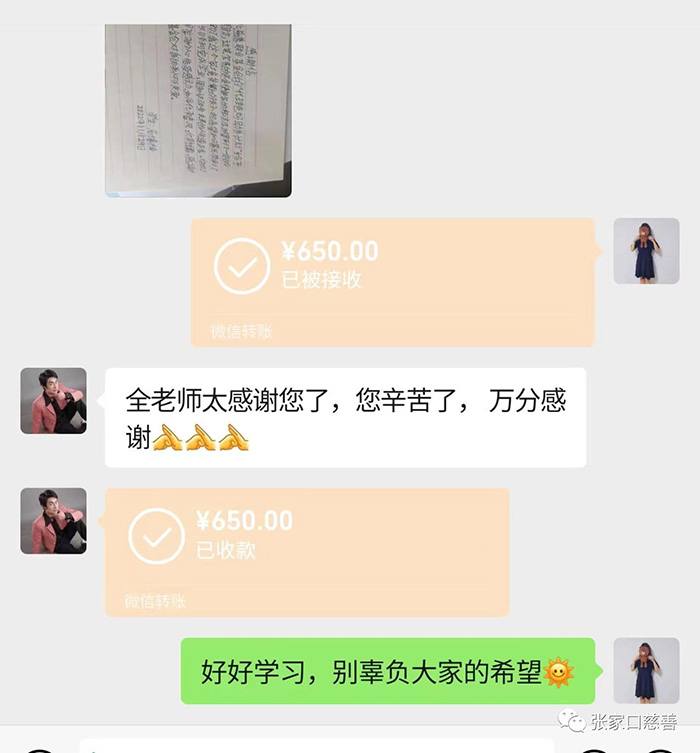Tap the avatar beside the 好好学习 message
The height and width of the screenshot is (753, 700).
tap(646, 671)
